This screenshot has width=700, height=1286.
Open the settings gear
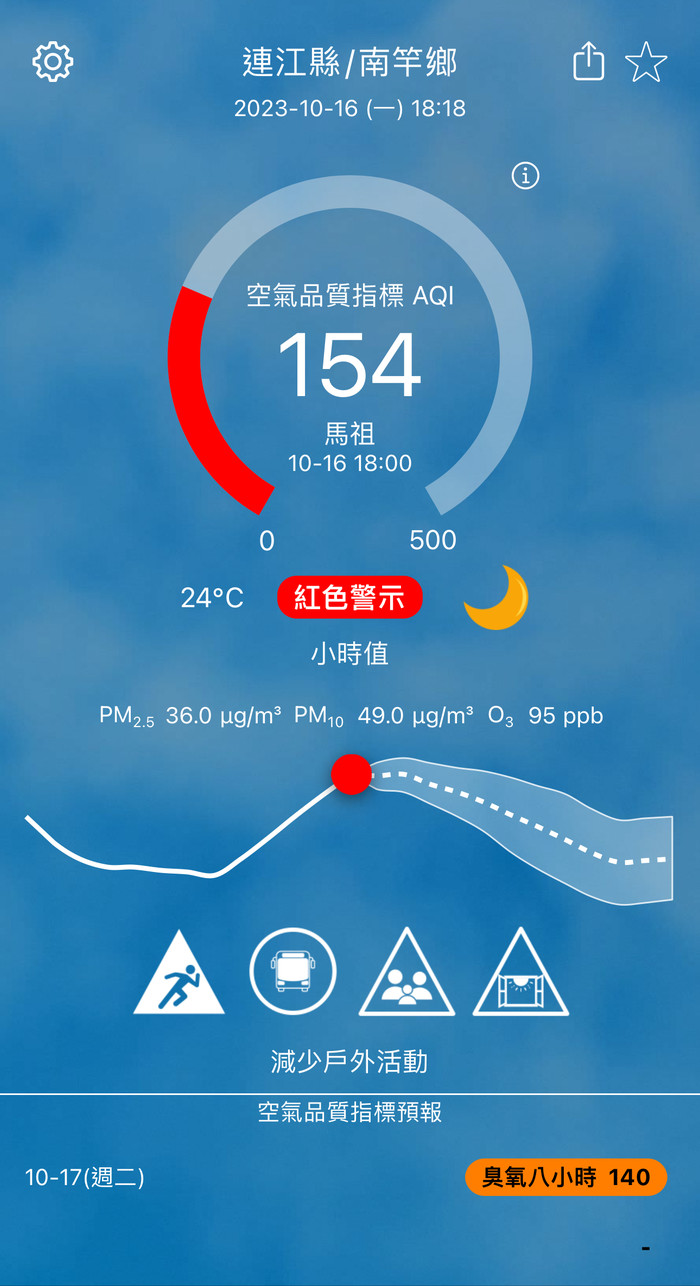[53, 62]
